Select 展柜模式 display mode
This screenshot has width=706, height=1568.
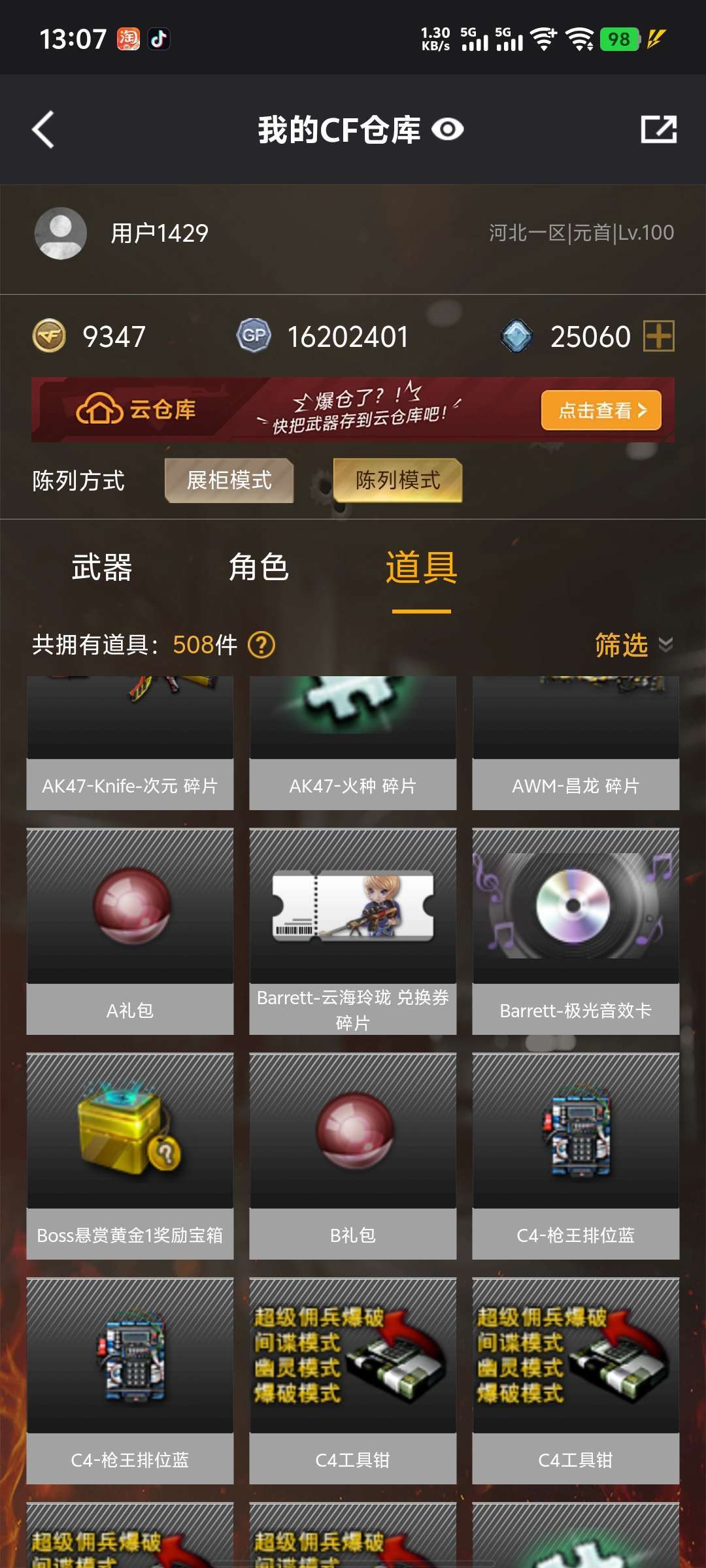tap(229, 480)
